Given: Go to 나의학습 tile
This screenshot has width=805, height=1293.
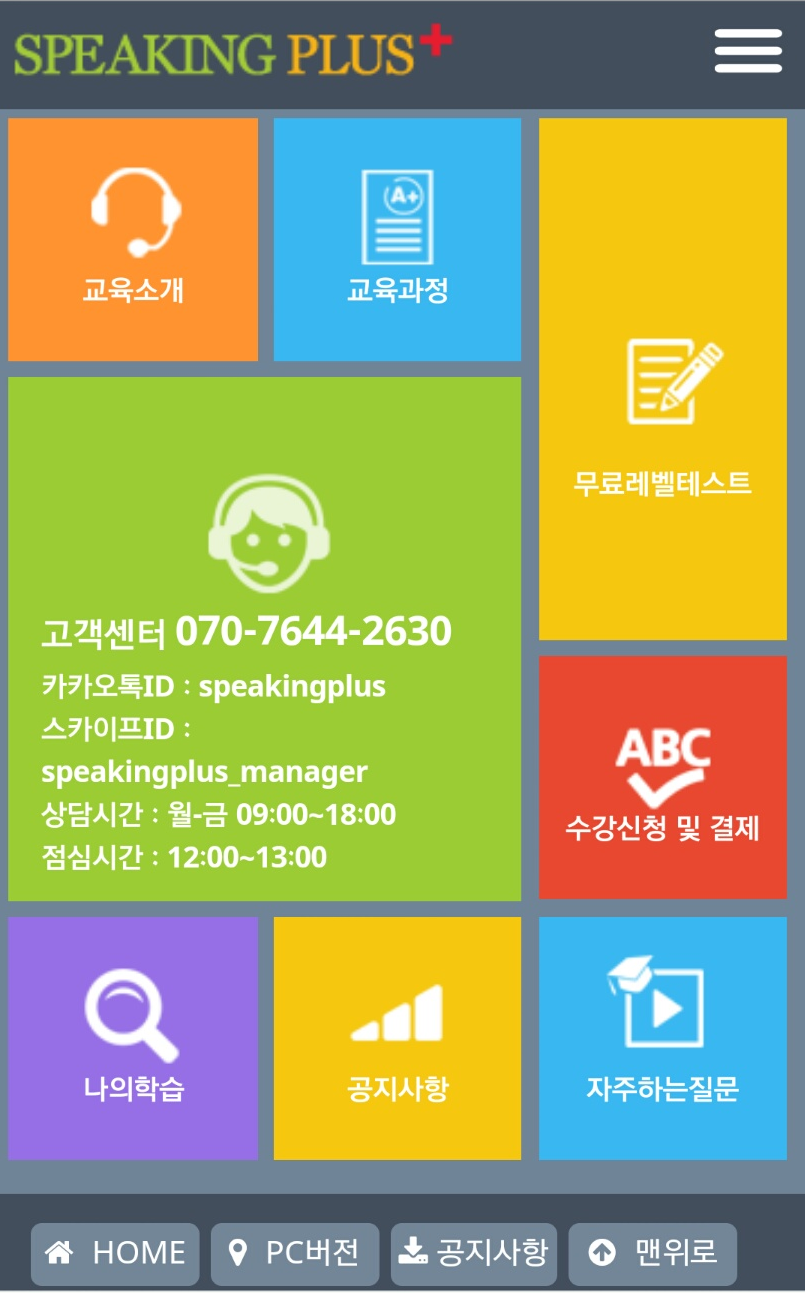Looking at the screenshot, I should (133, 1038).
